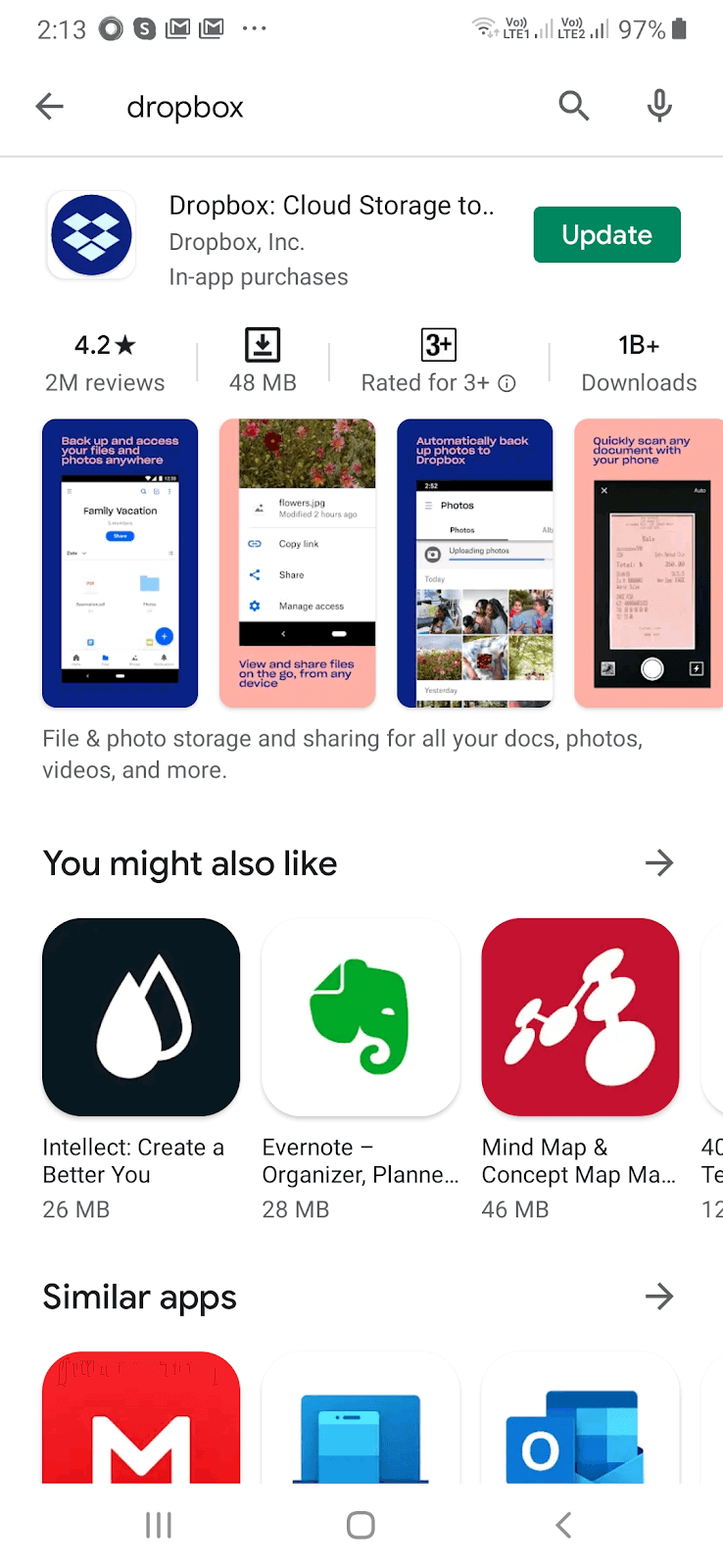
Task: Open the Evernote app card
Action: click(361, 1017)
